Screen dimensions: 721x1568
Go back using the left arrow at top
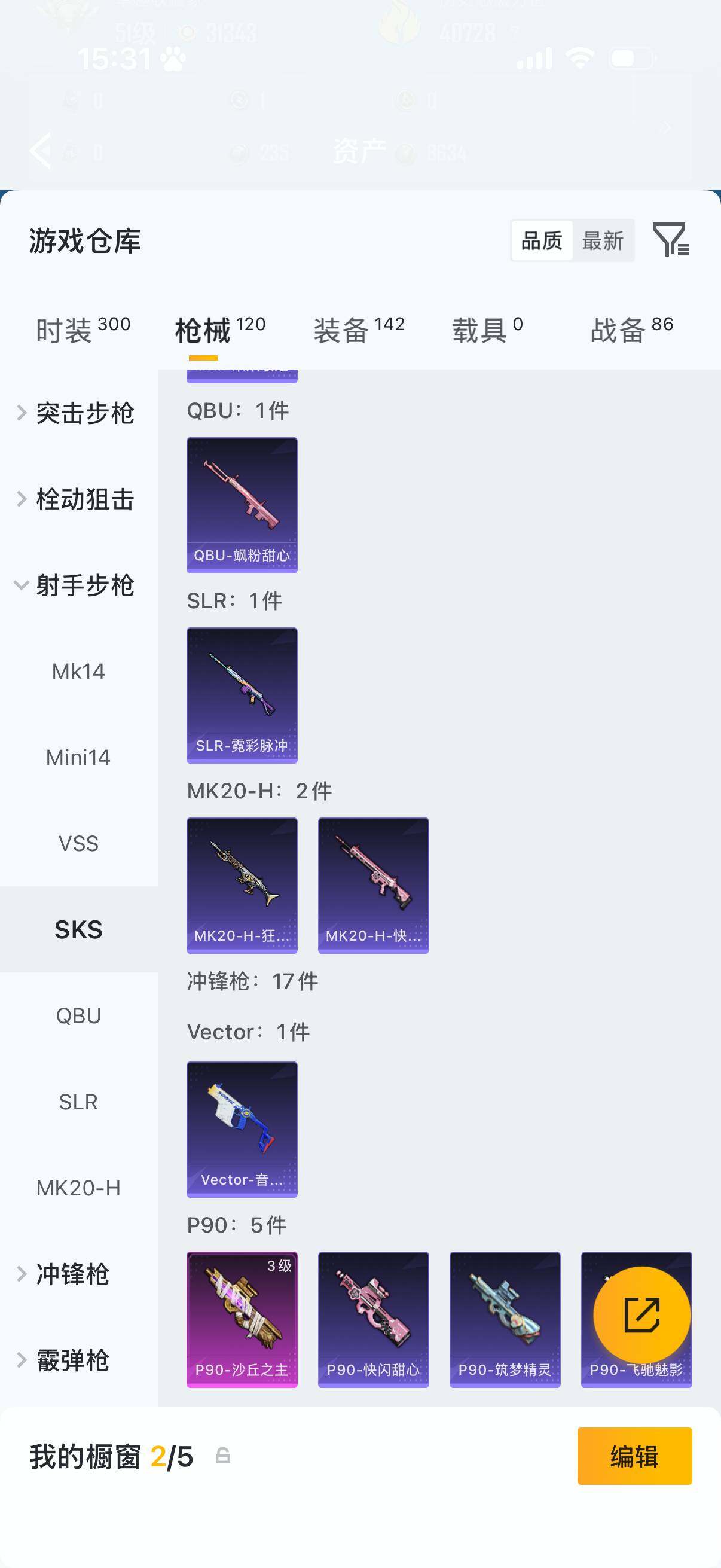pyautogui.click(x=40, y=150)
